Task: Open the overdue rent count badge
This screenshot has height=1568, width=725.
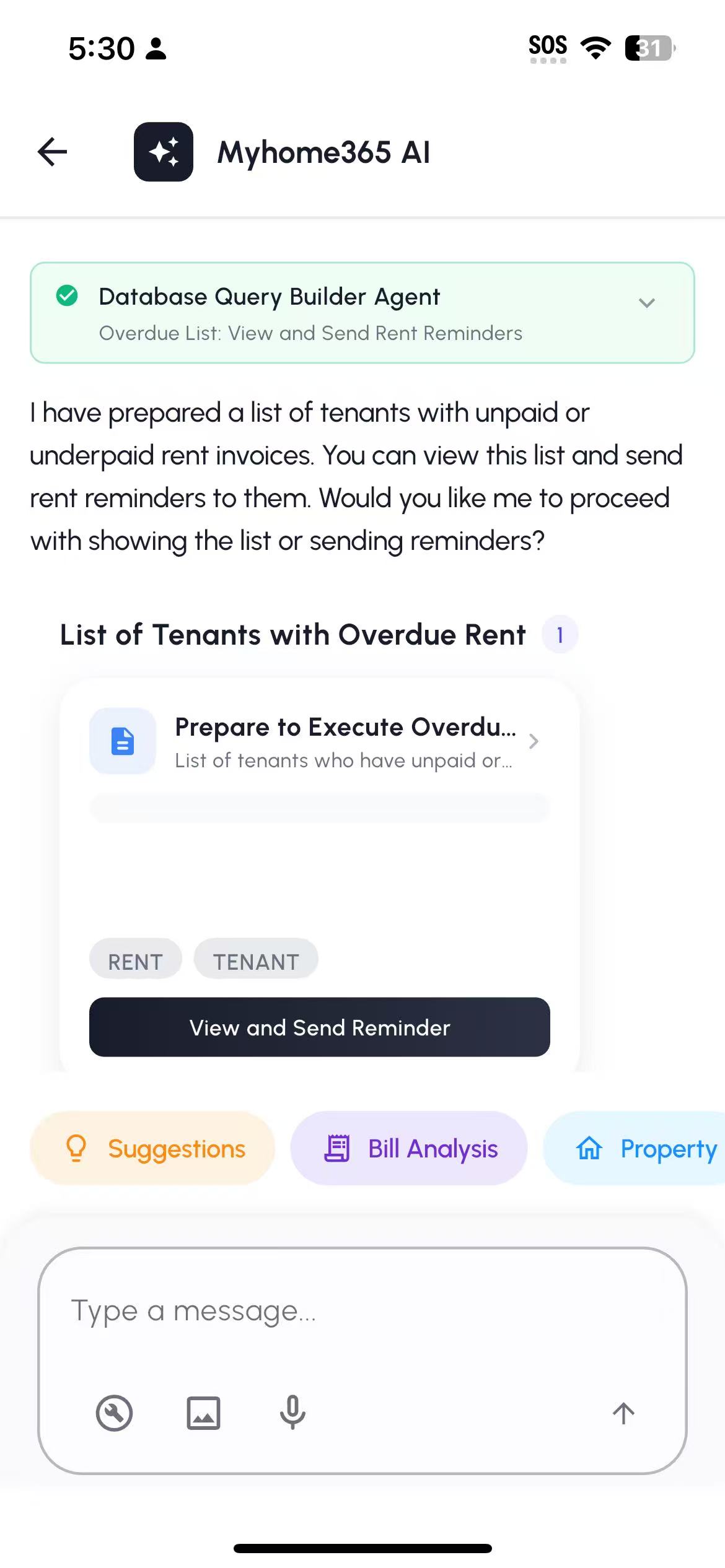Action: (x=559, y=634)
